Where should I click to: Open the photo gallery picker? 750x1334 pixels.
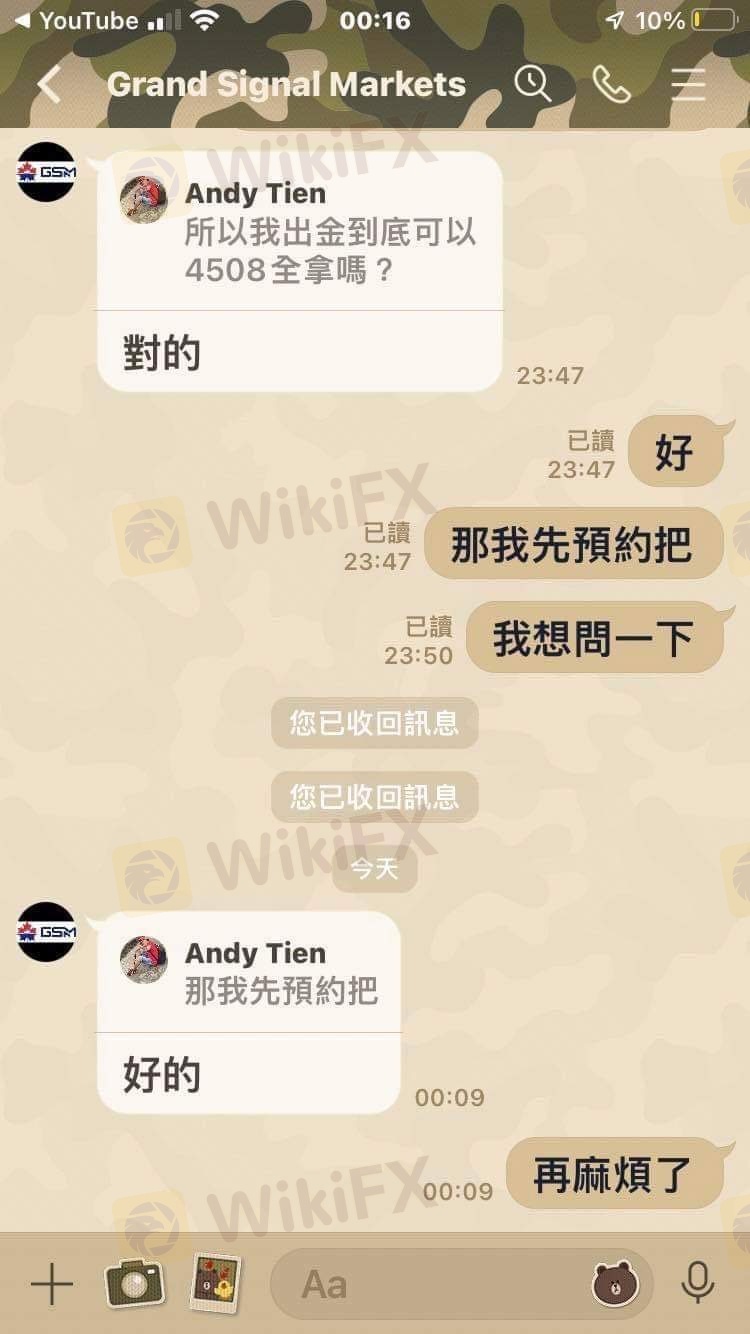coord(216,1283)
